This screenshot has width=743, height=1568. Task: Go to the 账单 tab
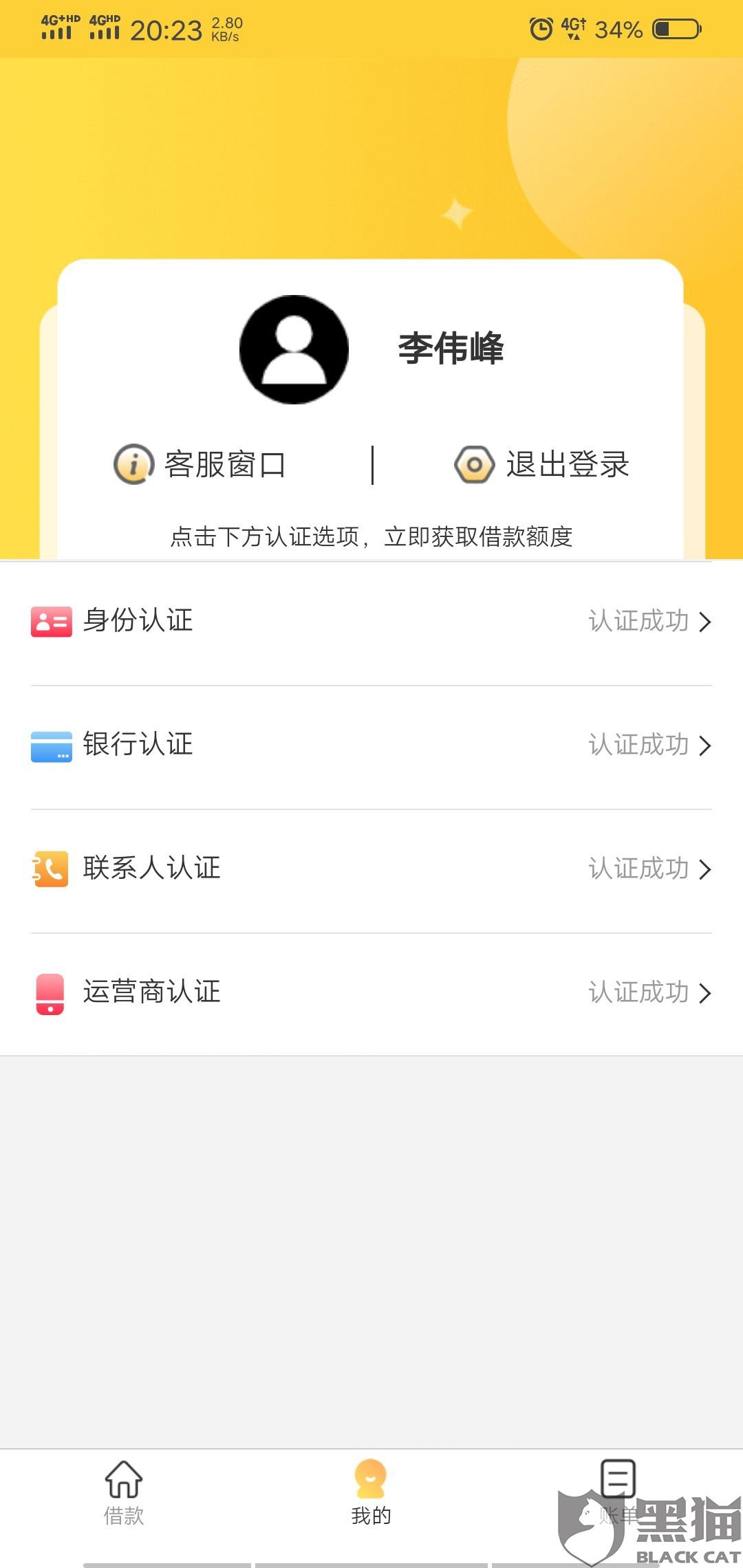click(x=618, y=1492)
